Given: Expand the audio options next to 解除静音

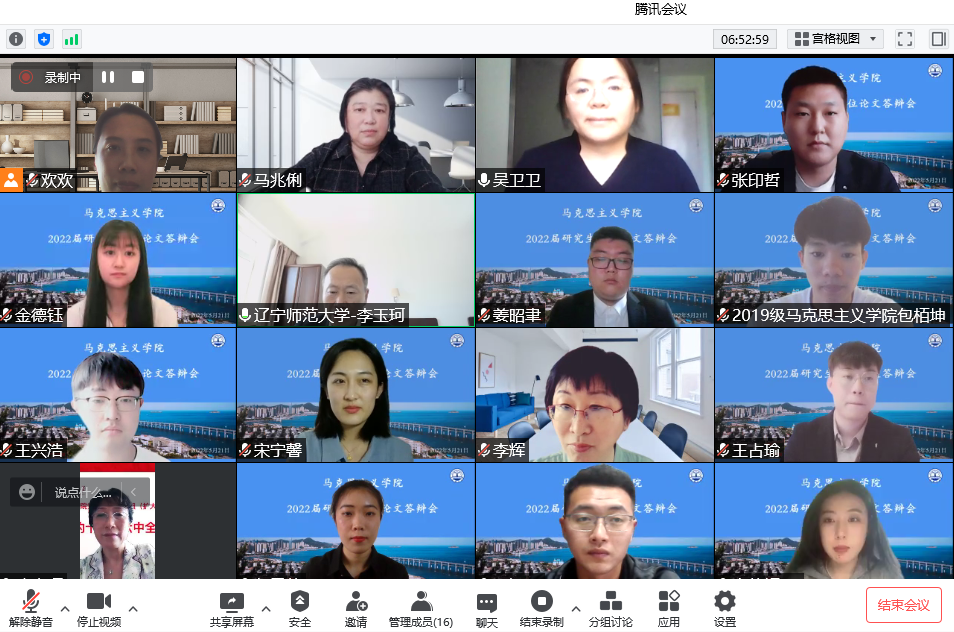Looking at the screenshot, I should coord(65,608).
